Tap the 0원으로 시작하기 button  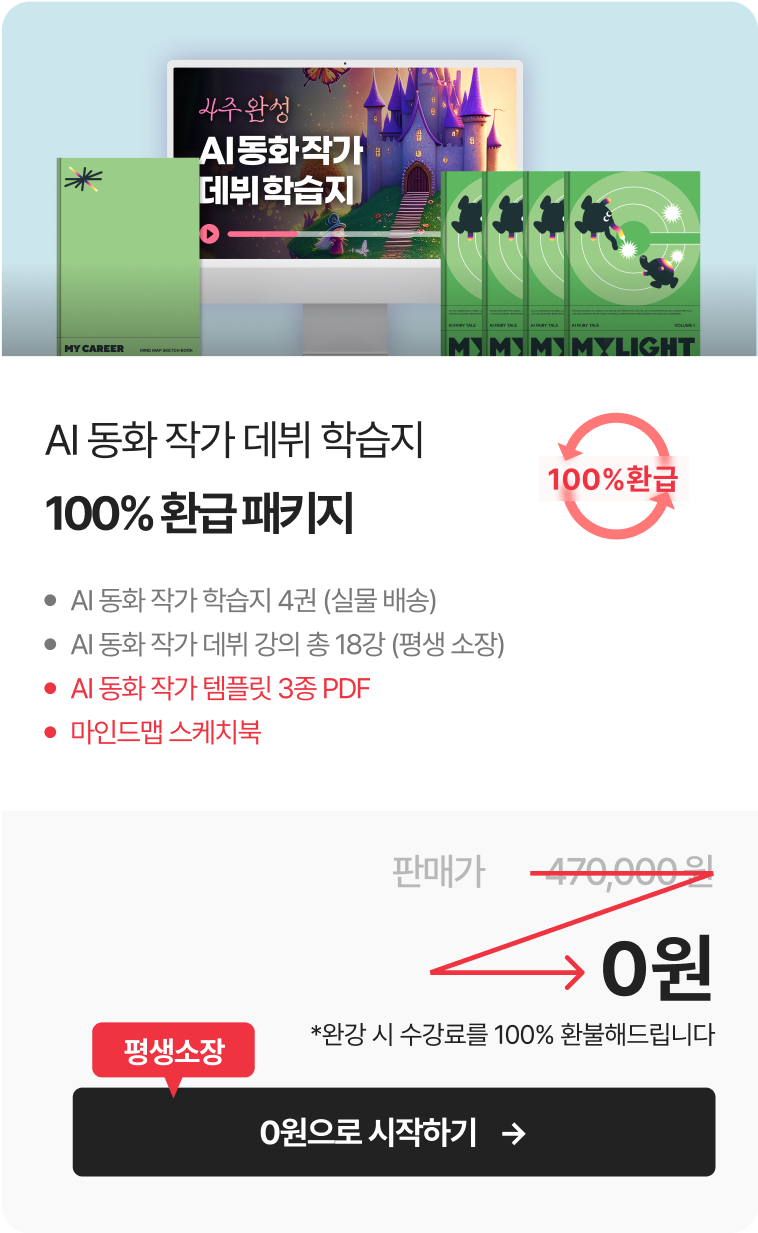pyautogui.click(x=393, y=1132)
